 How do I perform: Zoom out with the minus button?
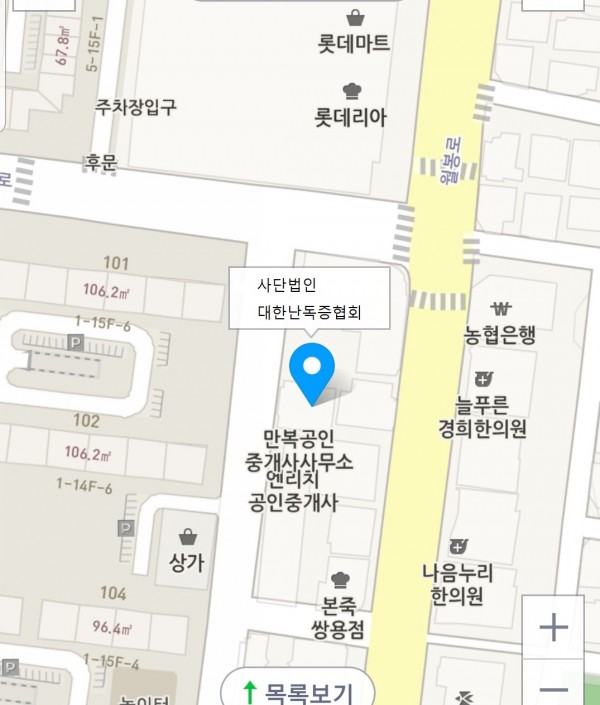click(553, 688)
